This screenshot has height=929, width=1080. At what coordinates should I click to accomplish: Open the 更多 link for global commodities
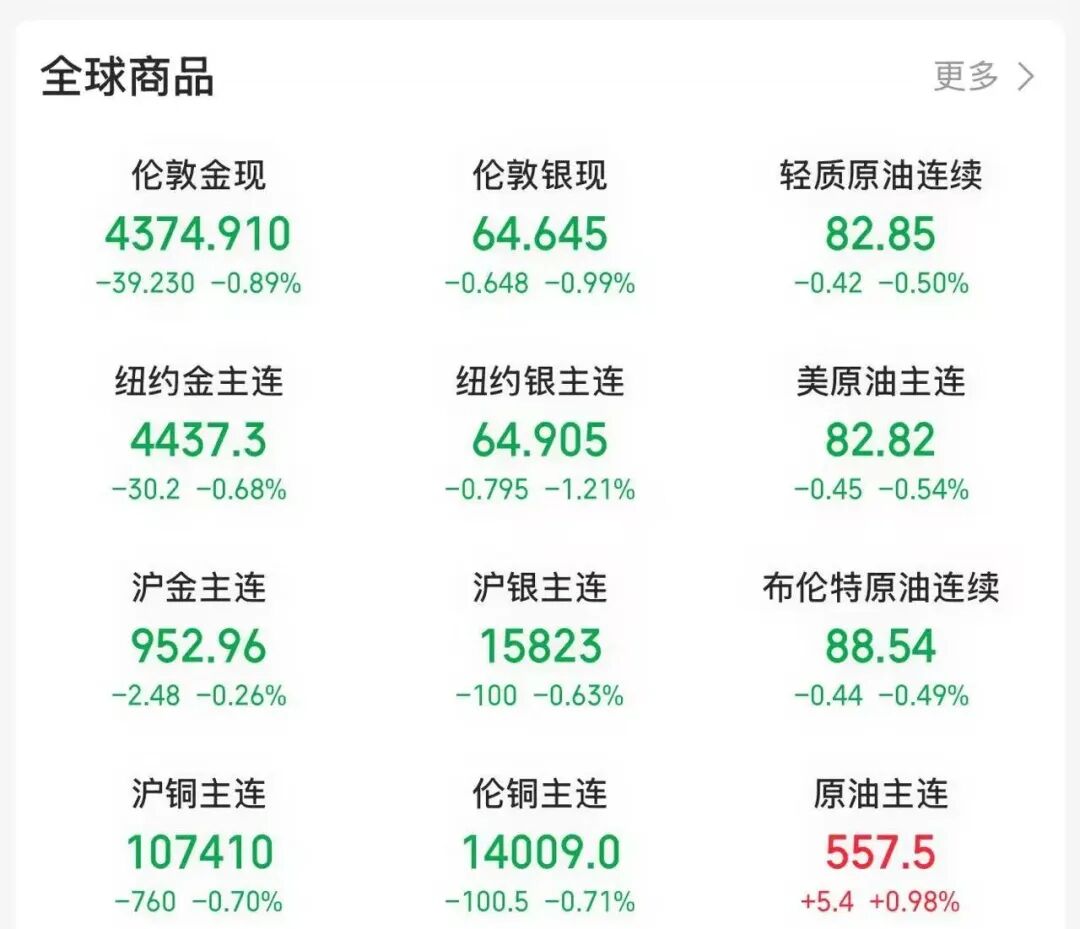point(984,76)
